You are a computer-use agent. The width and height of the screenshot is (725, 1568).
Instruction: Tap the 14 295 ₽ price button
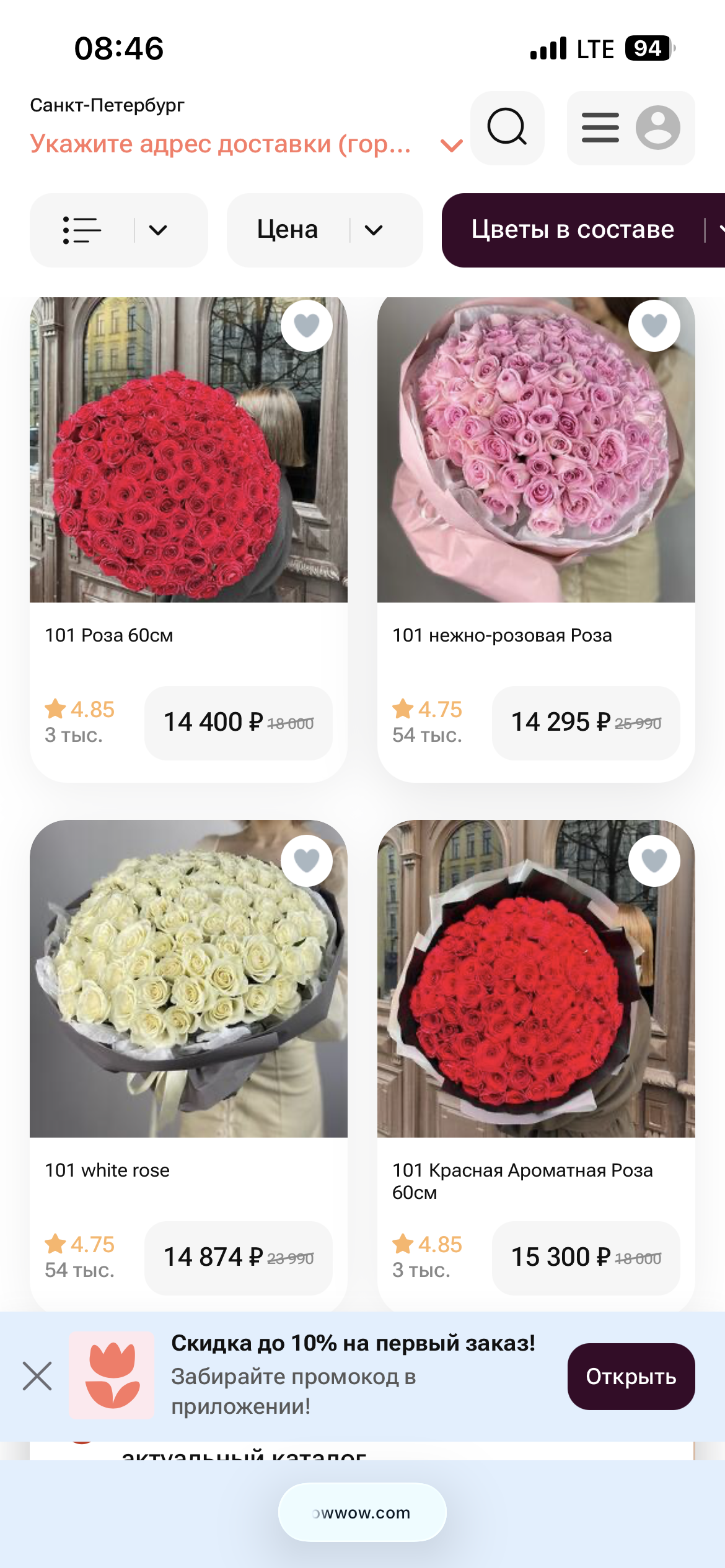pyautogui.click(x=586, y=723)
